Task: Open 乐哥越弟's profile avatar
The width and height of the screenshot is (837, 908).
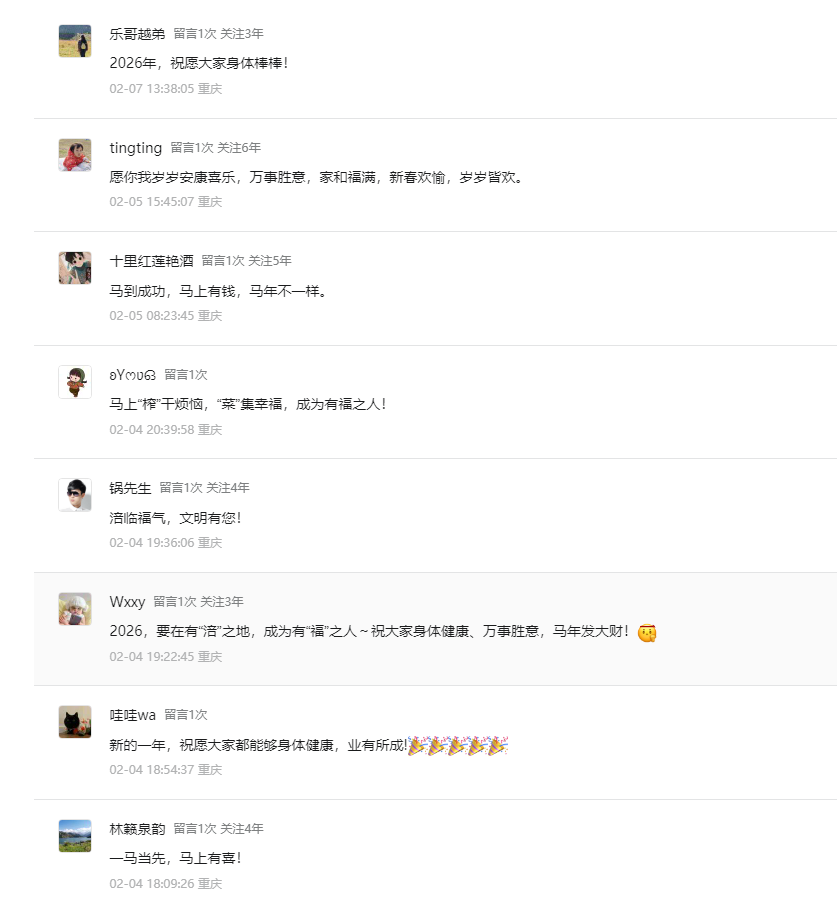Action: pyautogui.click(x=75, y=41)
